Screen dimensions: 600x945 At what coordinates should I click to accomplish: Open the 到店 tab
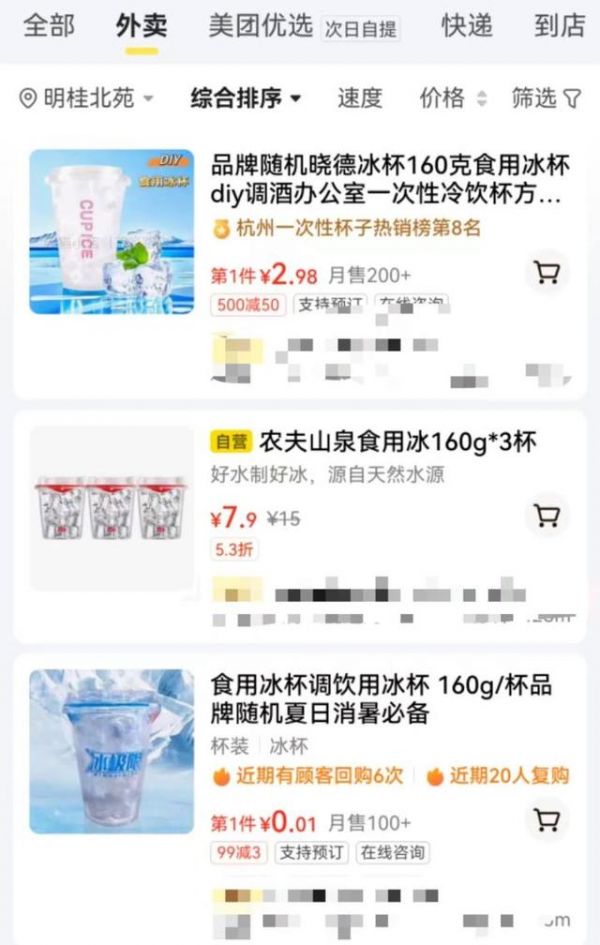[559, 26]
